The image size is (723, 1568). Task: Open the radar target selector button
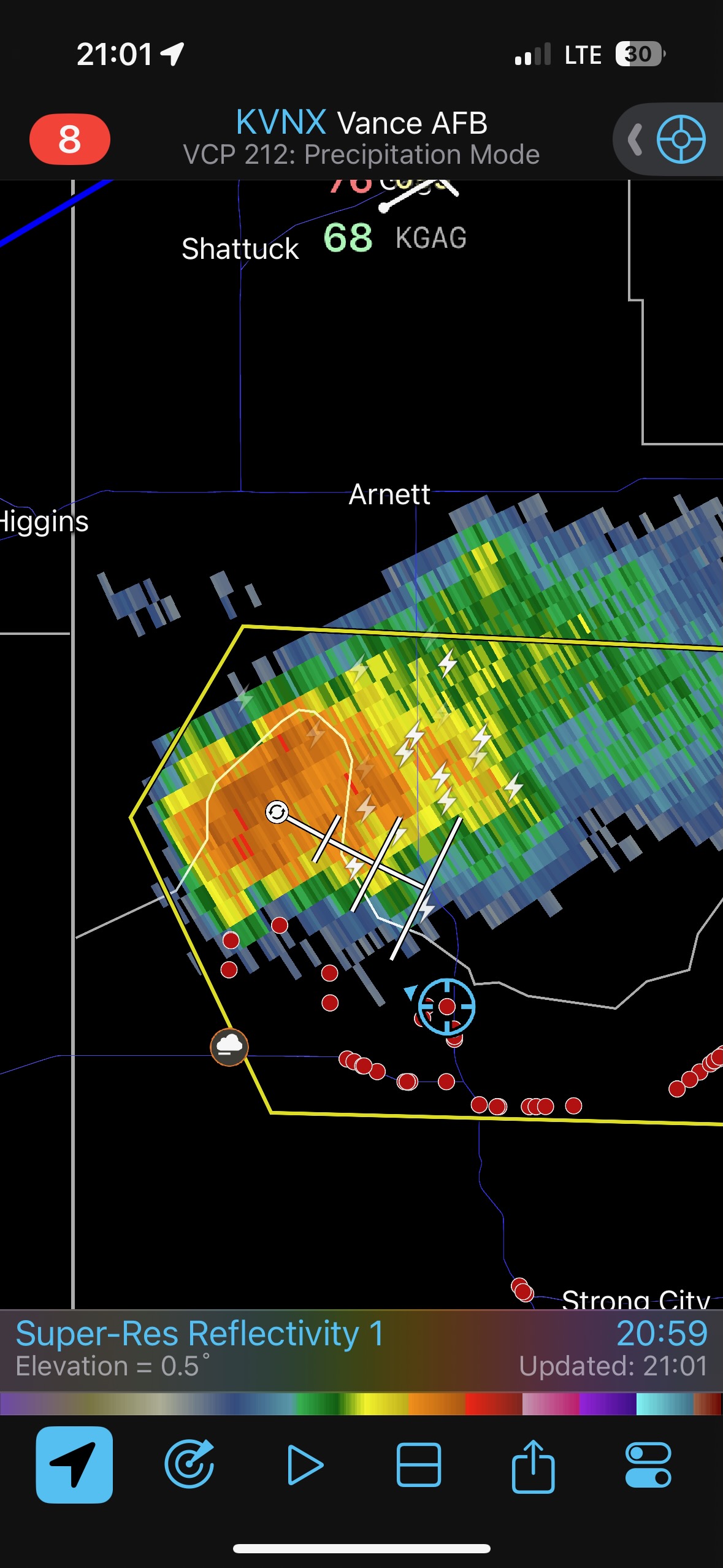pyautogui.click(x=680, y=139)
